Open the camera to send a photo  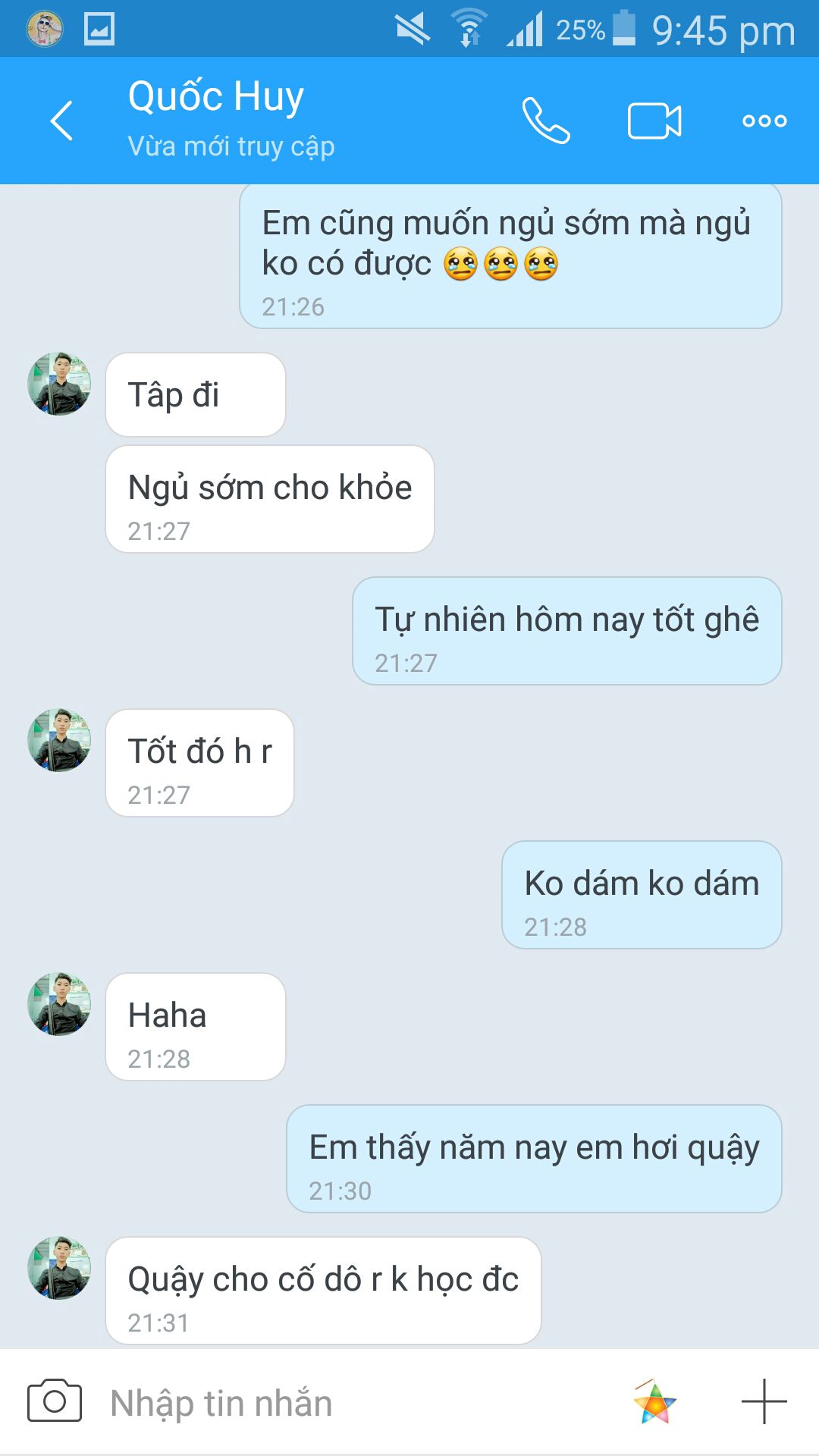pos(55,1401)
